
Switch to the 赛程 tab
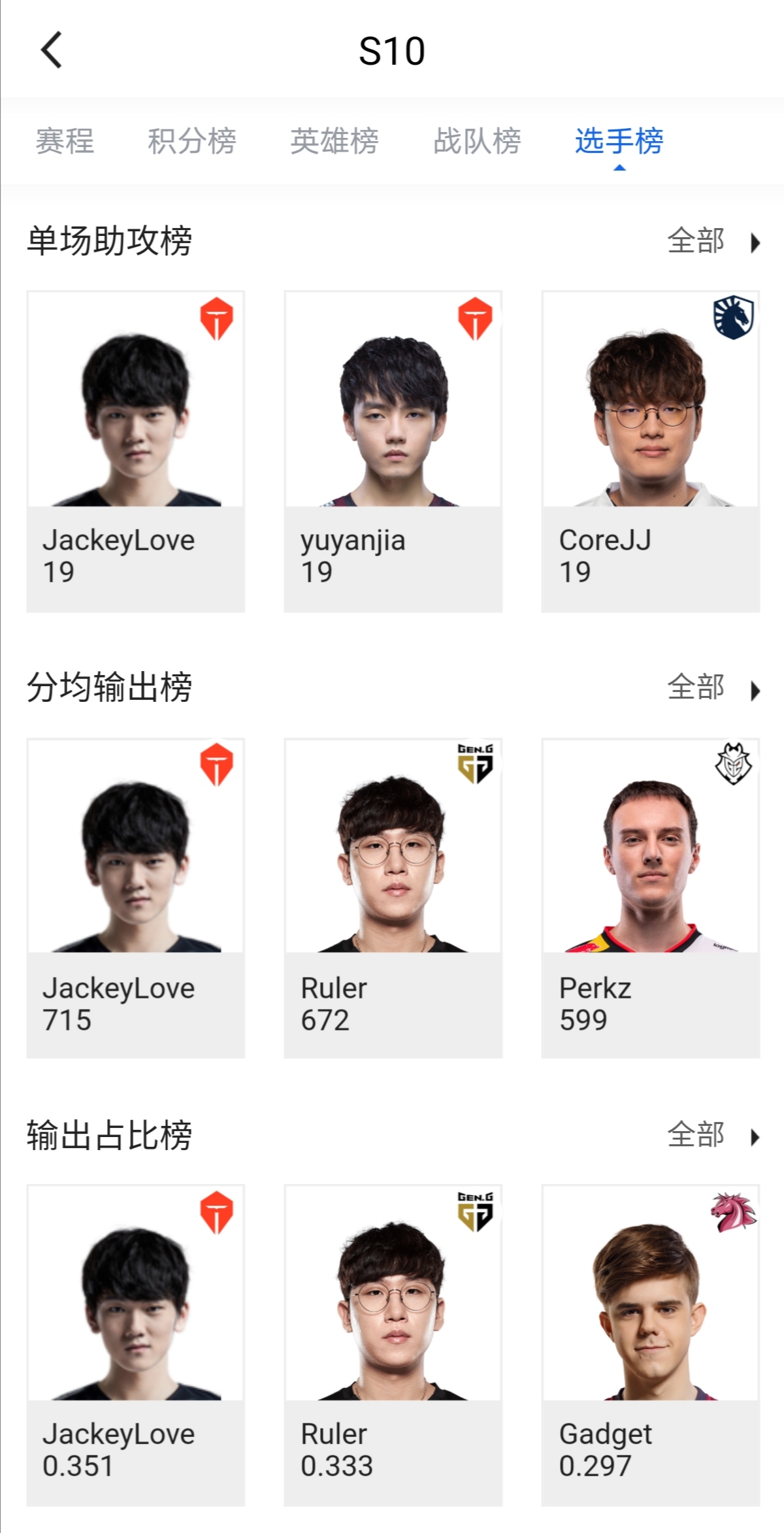(x=65, y=141)
